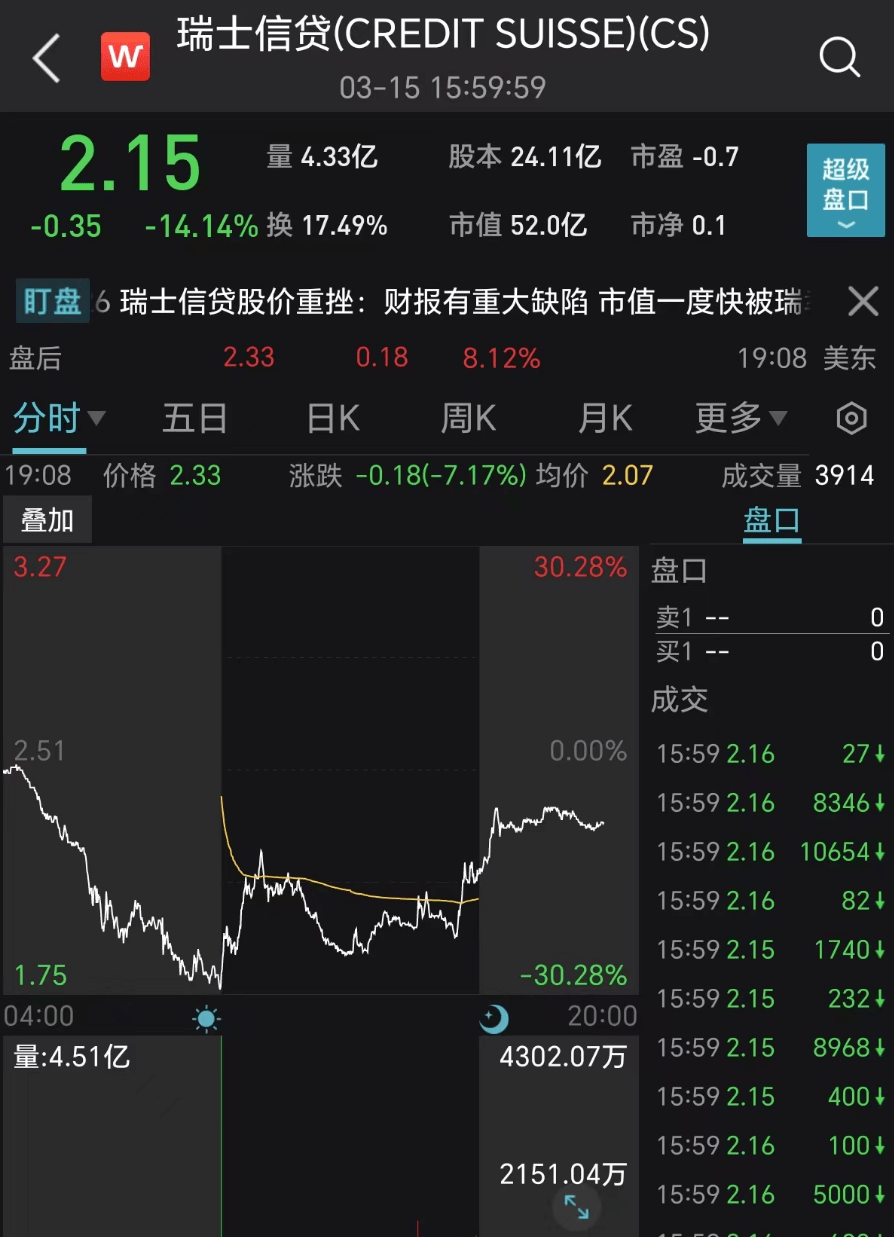This screenshot has width=894, height=1237.
Task: Dismiss the news banner with the X
Action: [862, 301]
